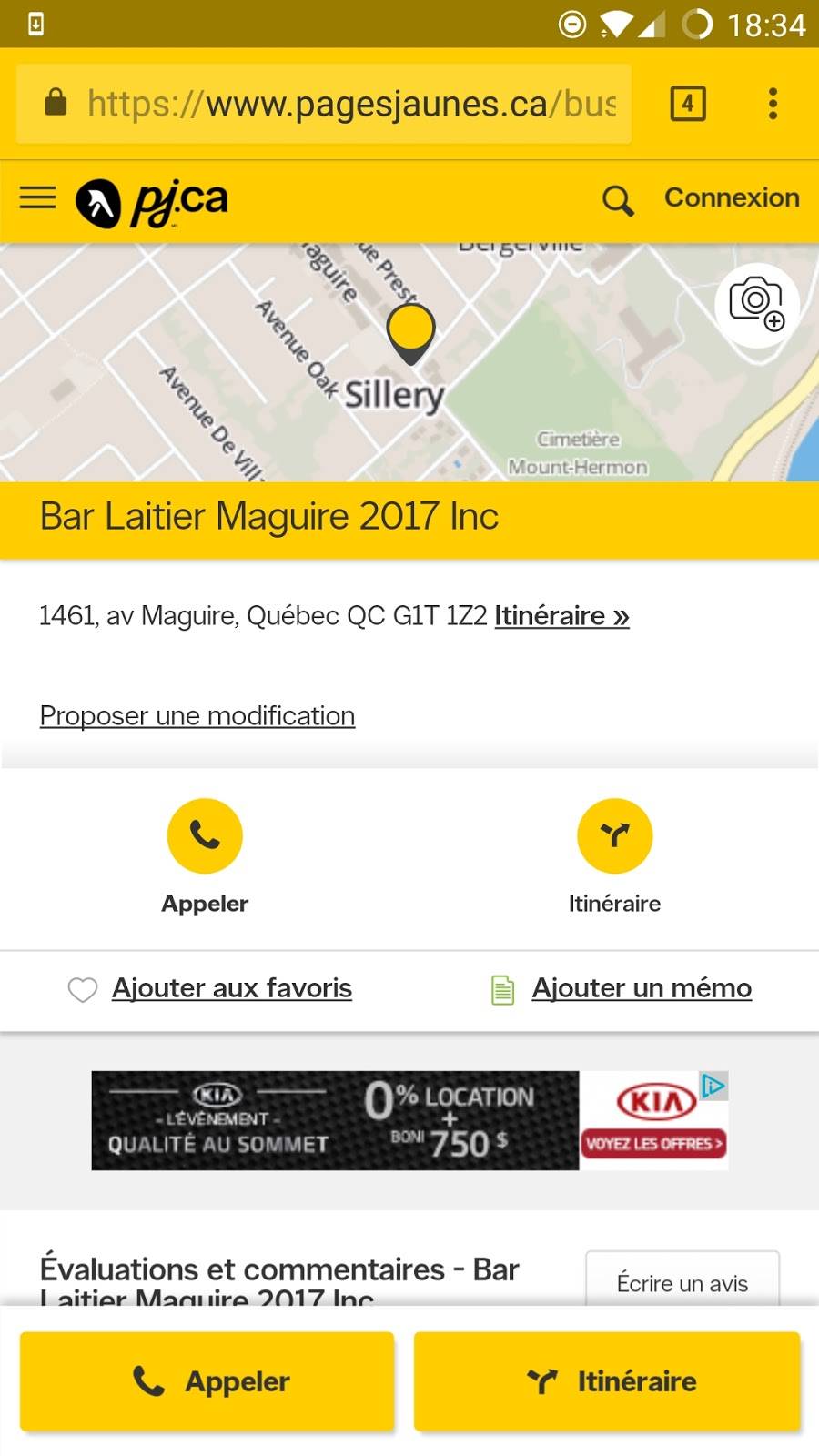This screenshot has height=1456, width=819.
Task: Open the Itinéraire link beside the address
Action: pos(561,616)
